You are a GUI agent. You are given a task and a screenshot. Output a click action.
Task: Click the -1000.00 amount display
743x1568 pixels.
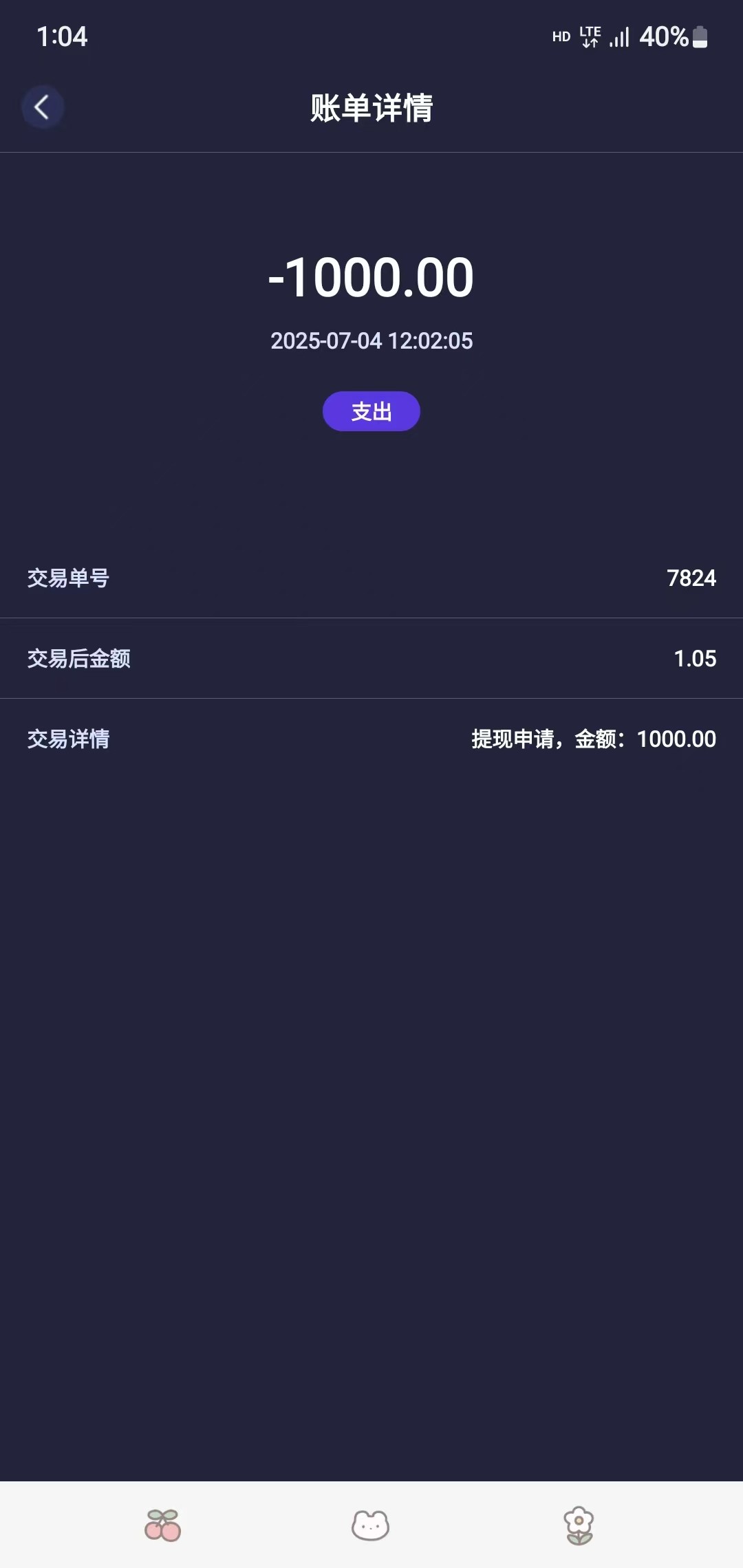tap(371, 278)
